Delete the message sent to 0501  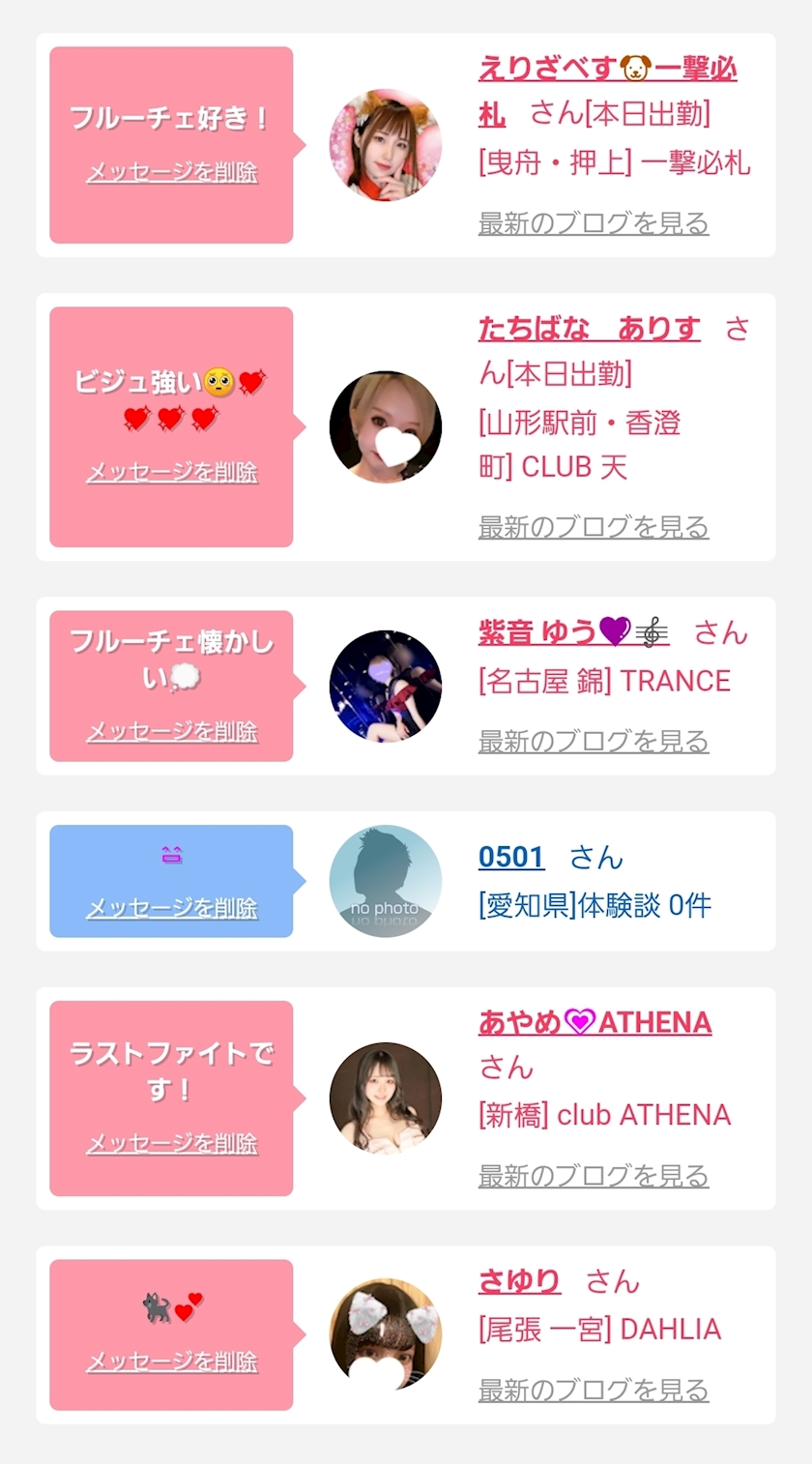172,908
